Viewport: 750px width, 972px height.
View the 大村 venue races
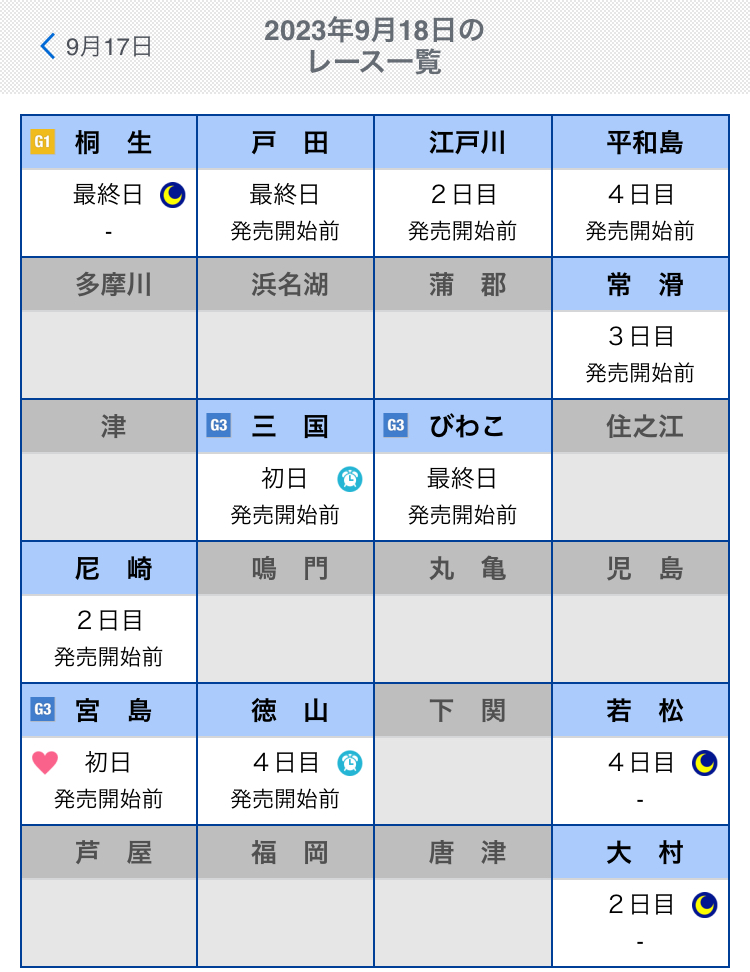(640, 896)
